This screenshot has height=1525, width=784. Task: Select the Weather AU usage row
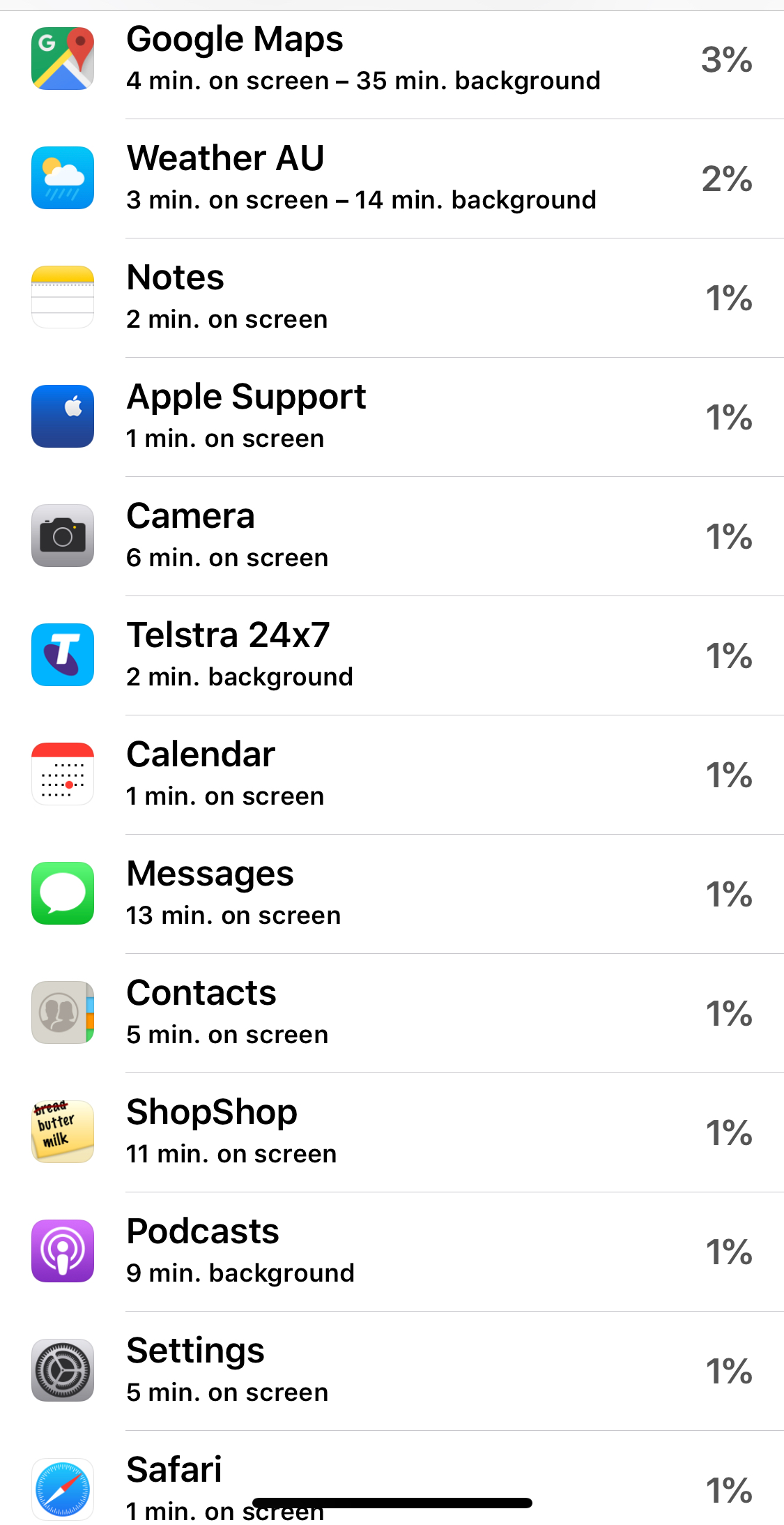point(392,179)
